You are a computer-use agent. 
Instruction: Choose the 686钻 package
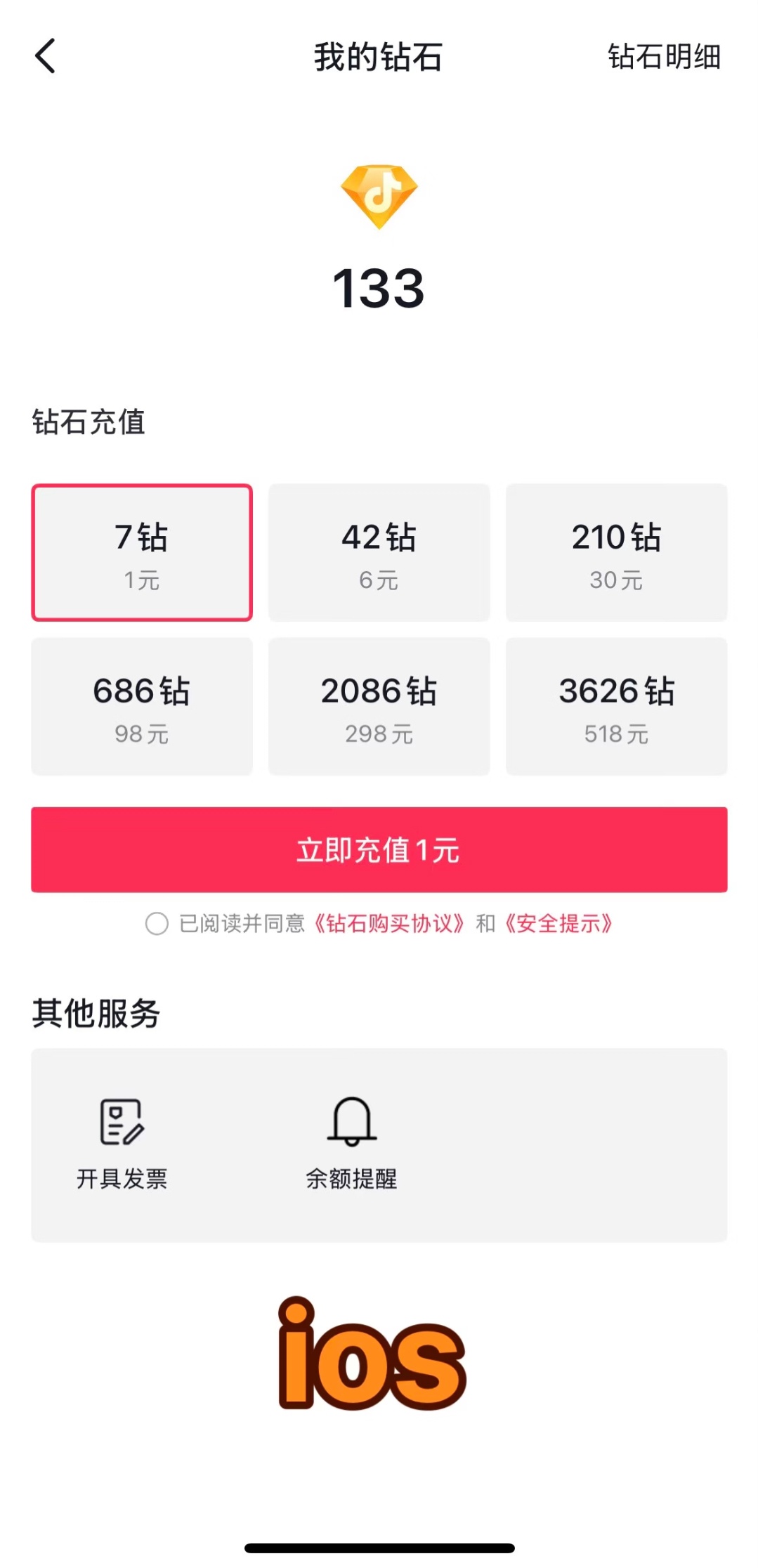tap(141, 706)
